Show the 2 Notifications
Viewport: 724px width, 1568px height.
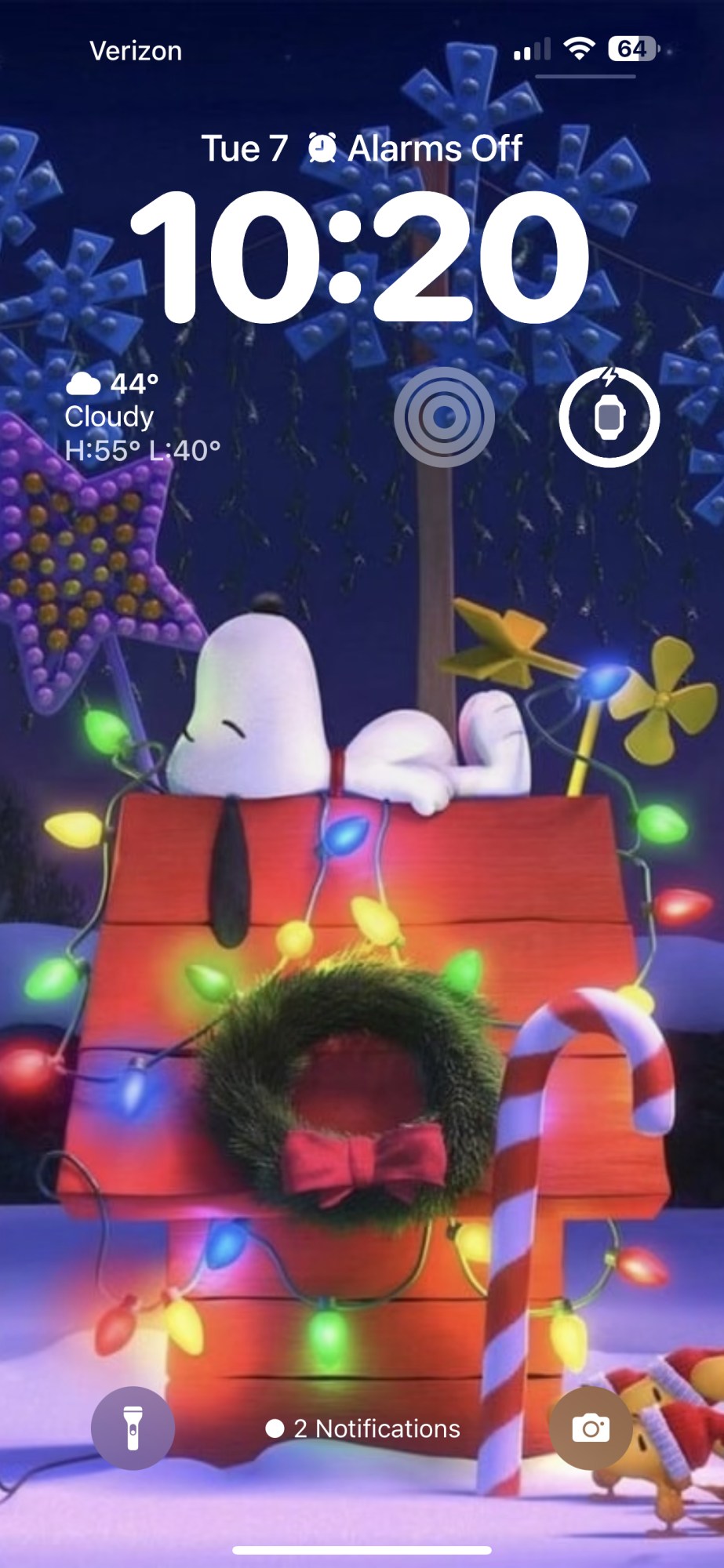362,1428
